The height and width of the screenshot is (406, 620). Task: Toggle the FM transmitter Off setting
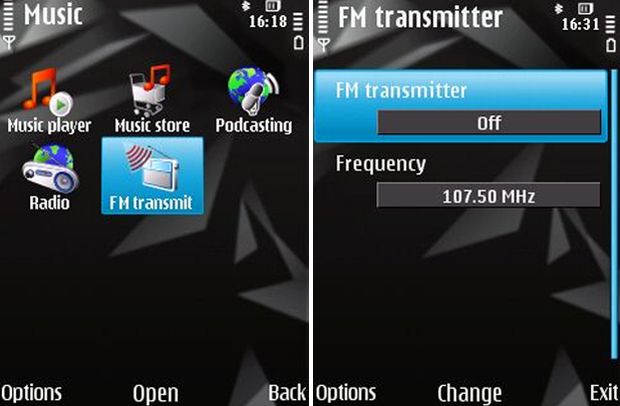click(x=488, y=123)
